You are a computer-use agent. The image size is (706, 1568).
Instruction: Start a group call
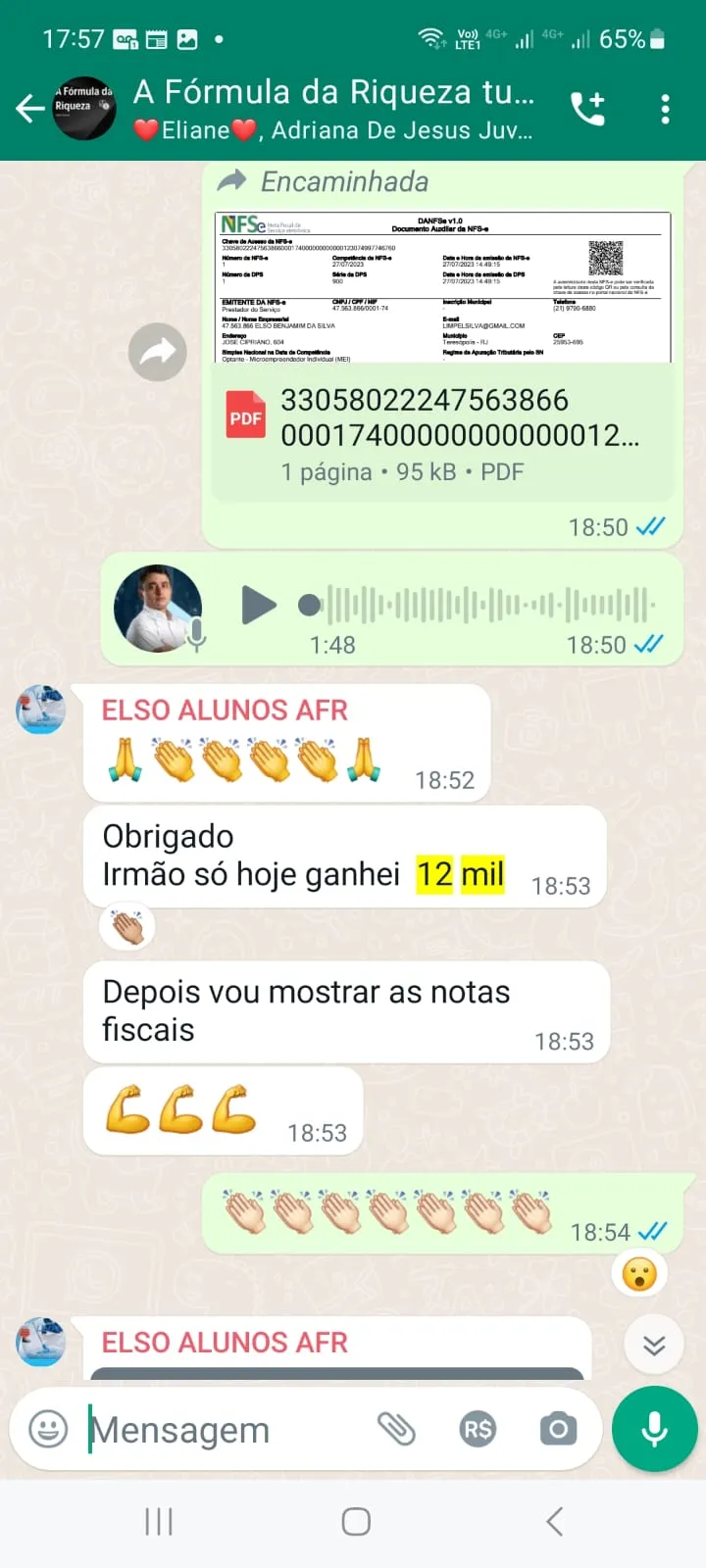(x=587, y=109)
